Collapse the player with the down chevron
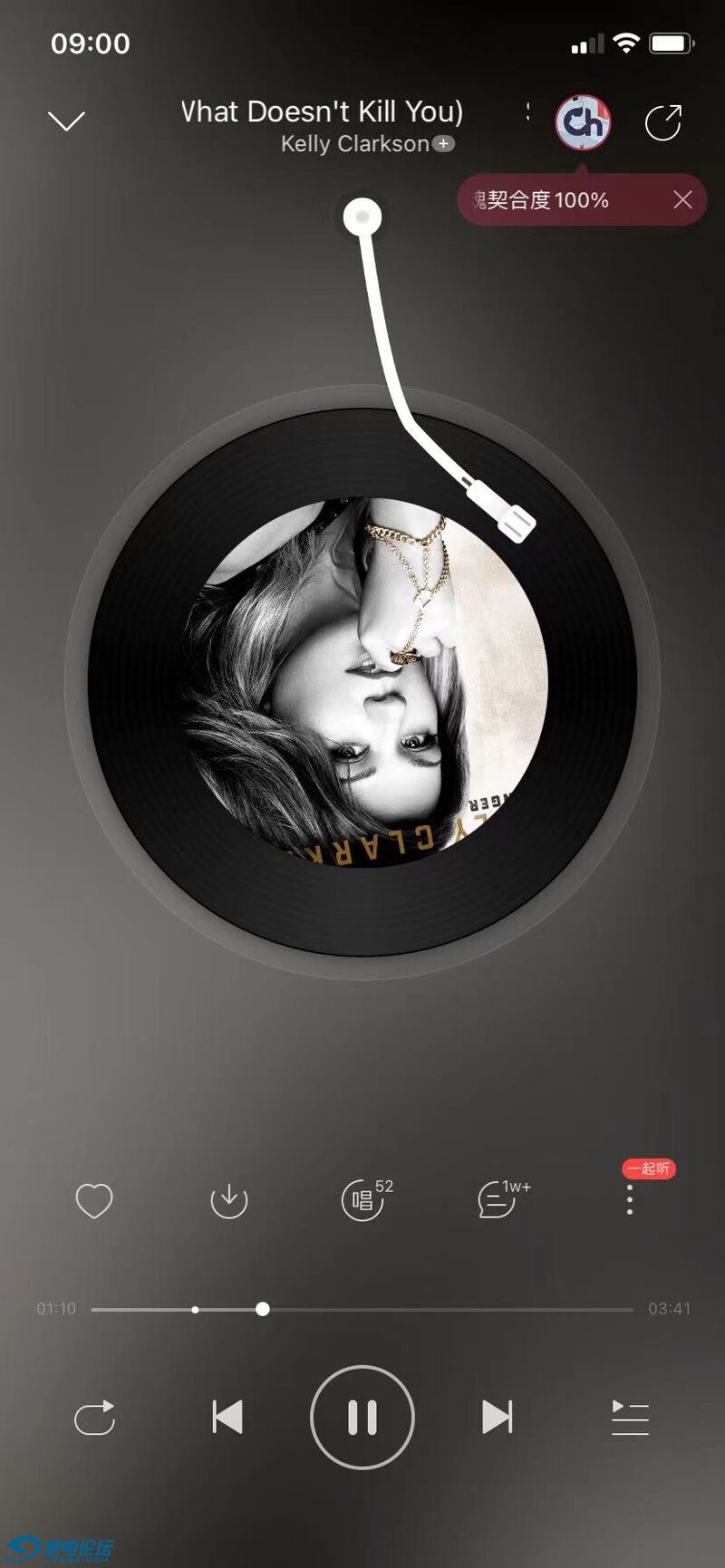 (x=66, y=120)
